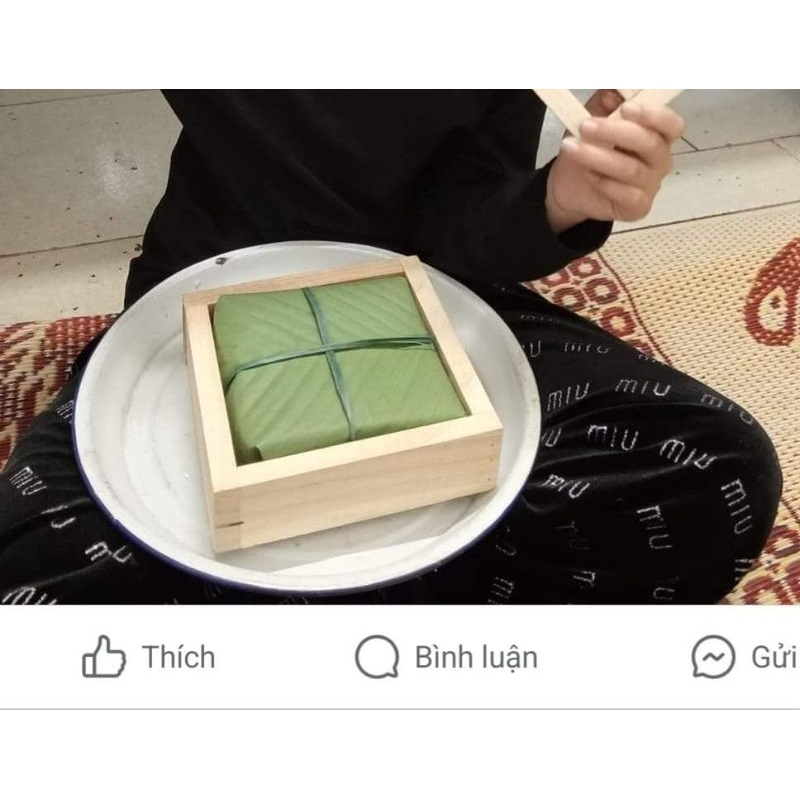Viewport: 800px width, 800px height.
Task: Send the post via Gửi
Action: point(744,657)
